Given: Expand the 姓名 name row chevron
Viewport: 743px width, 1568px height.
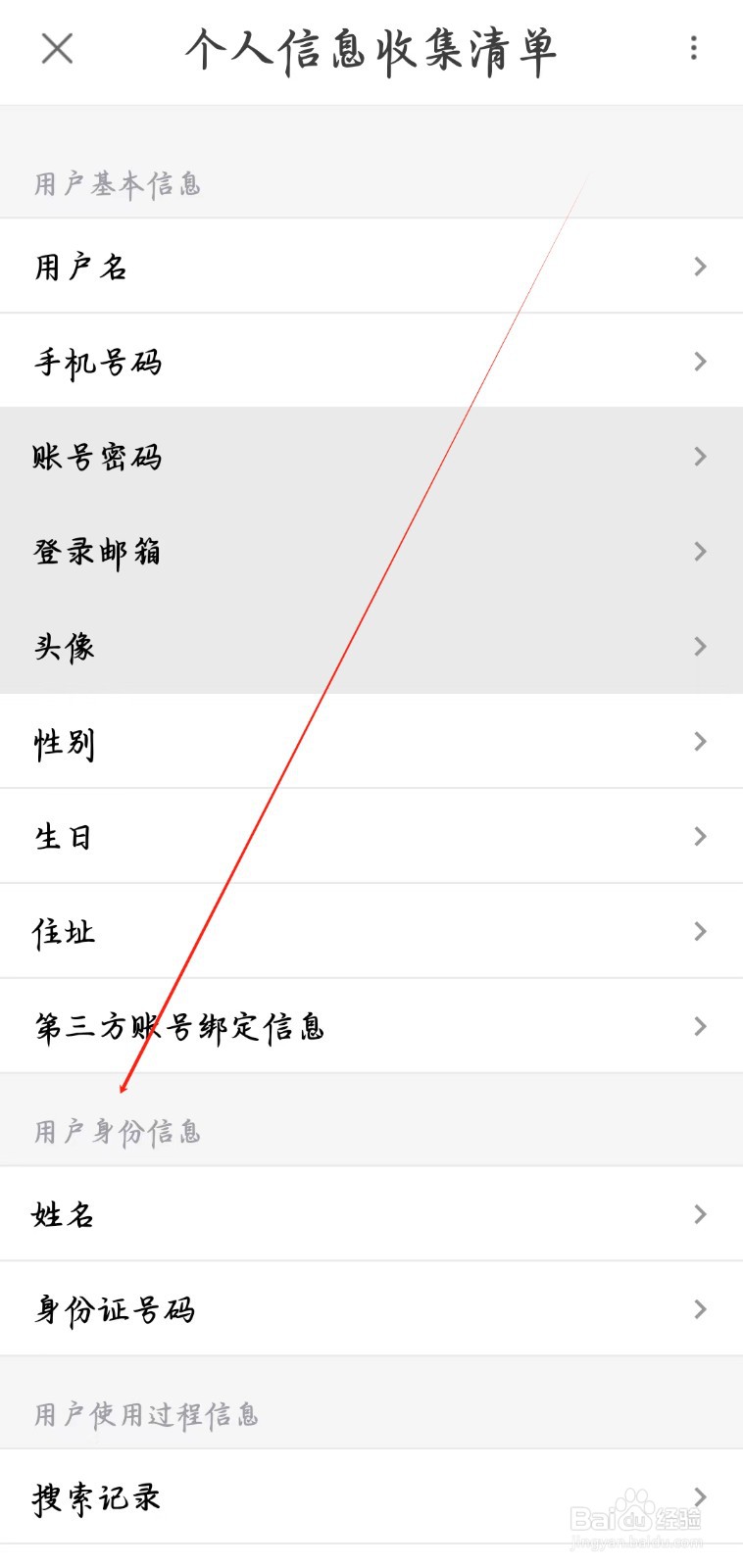Looking at the screenshot, I should pos(700,1215).
